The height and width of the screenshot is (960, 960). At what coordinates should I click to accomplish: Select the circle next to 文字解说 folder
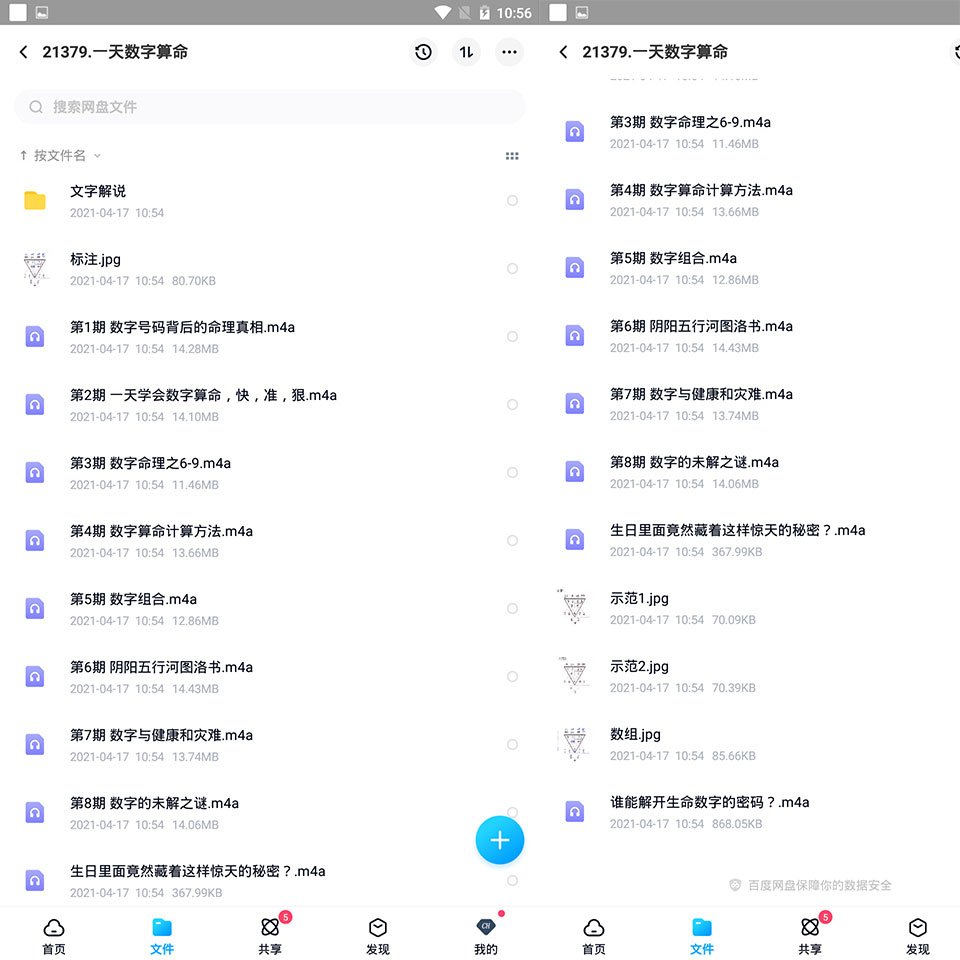[512, 200]
